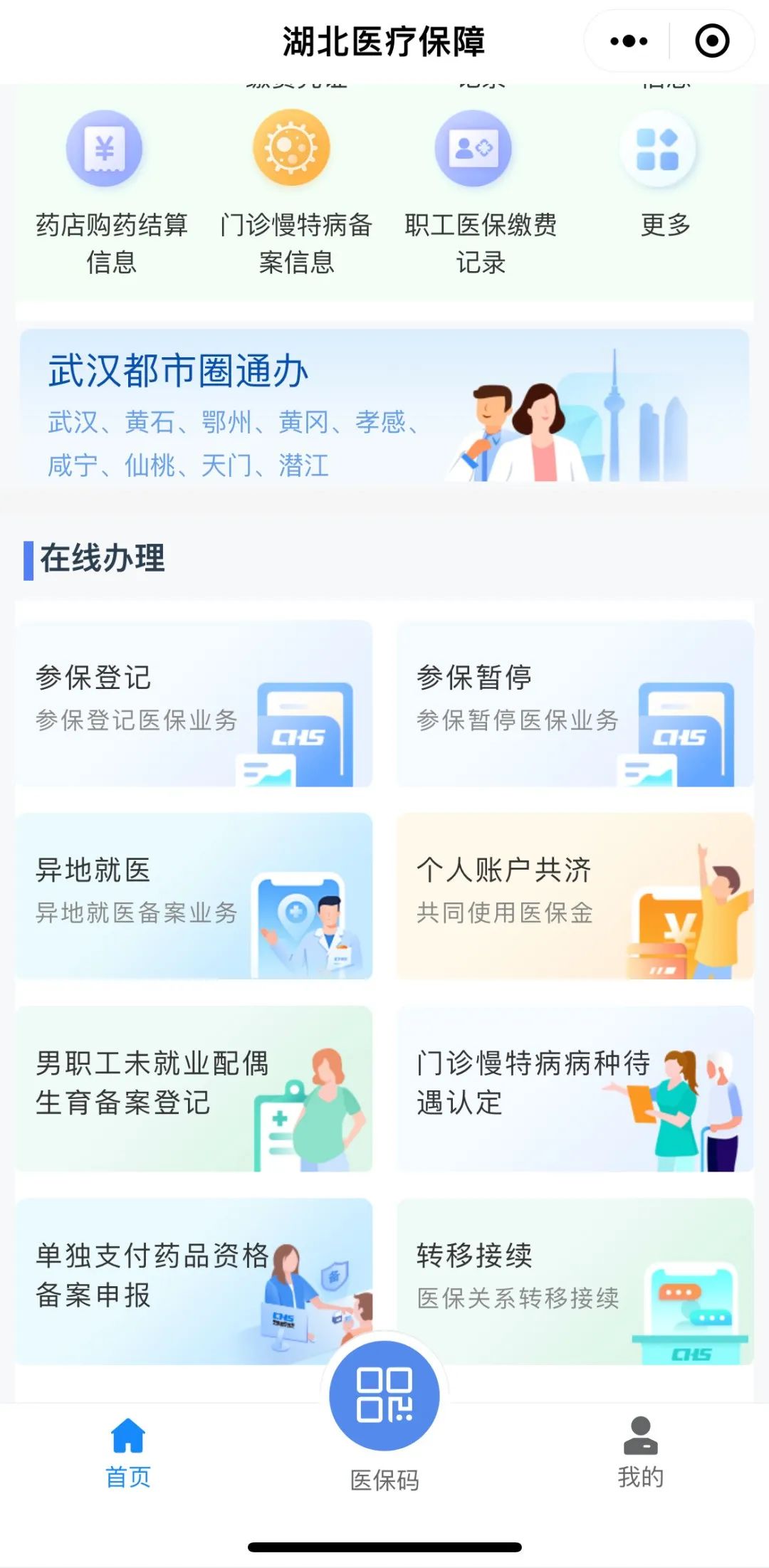The height and width of the screenshot is (1568, 769).
Task: Open the mini program overflow menu
Action: pyautogui.click(x=629, y=41)
